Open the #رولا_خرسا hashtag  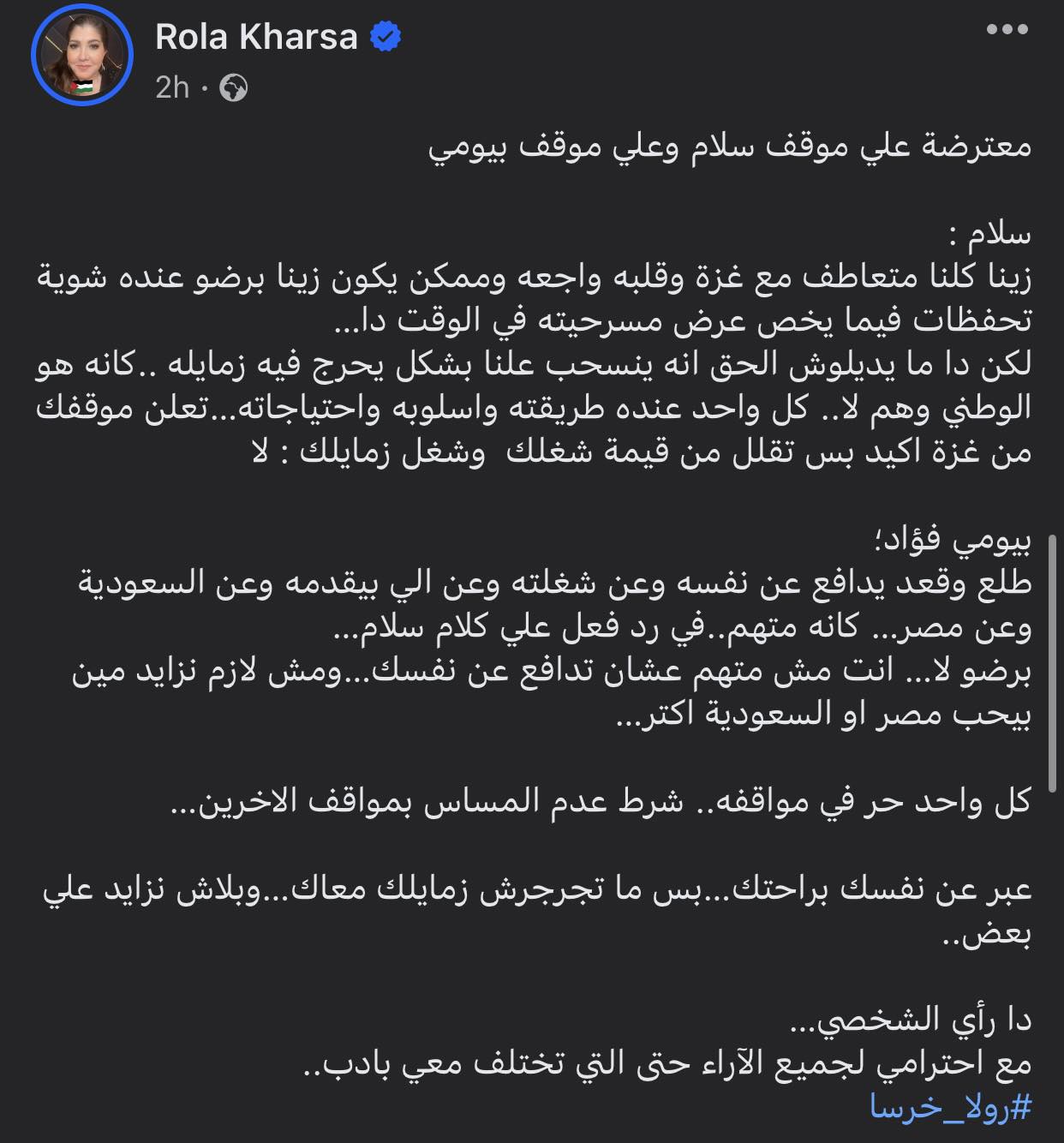coord(950,1108)
